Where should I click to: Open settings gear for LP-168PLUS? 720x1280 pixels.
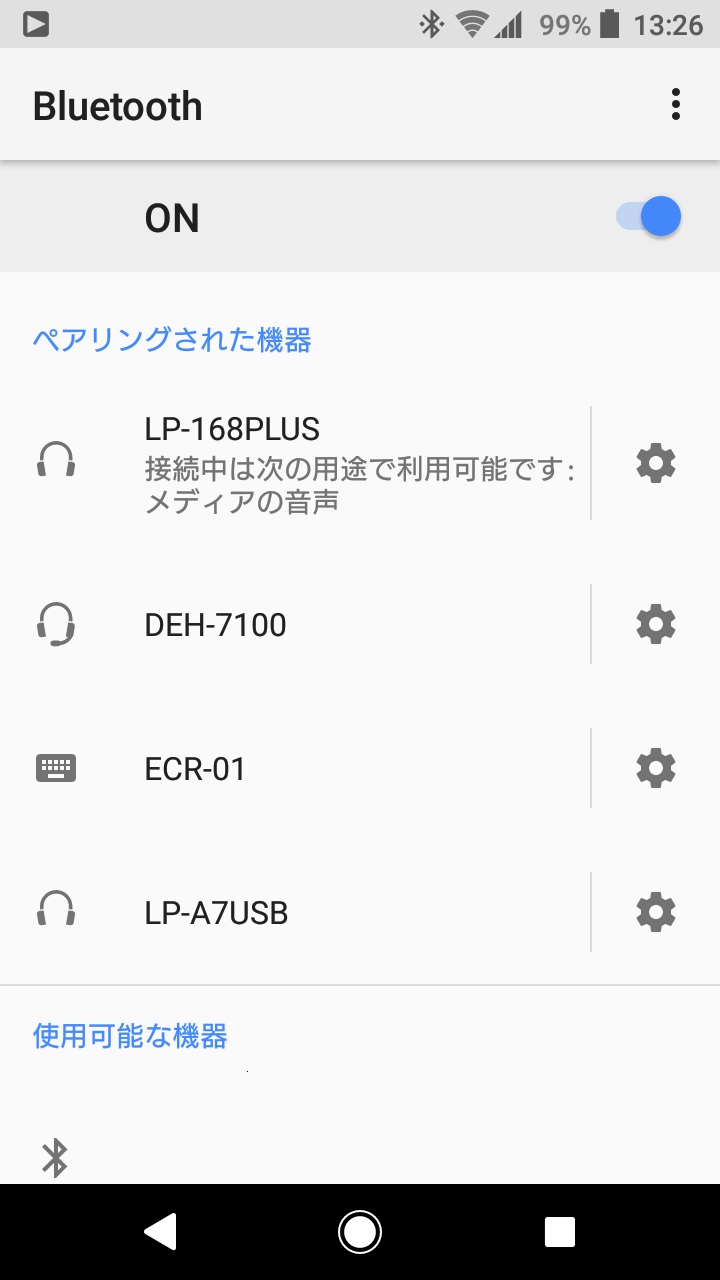(x=656, y=463)
